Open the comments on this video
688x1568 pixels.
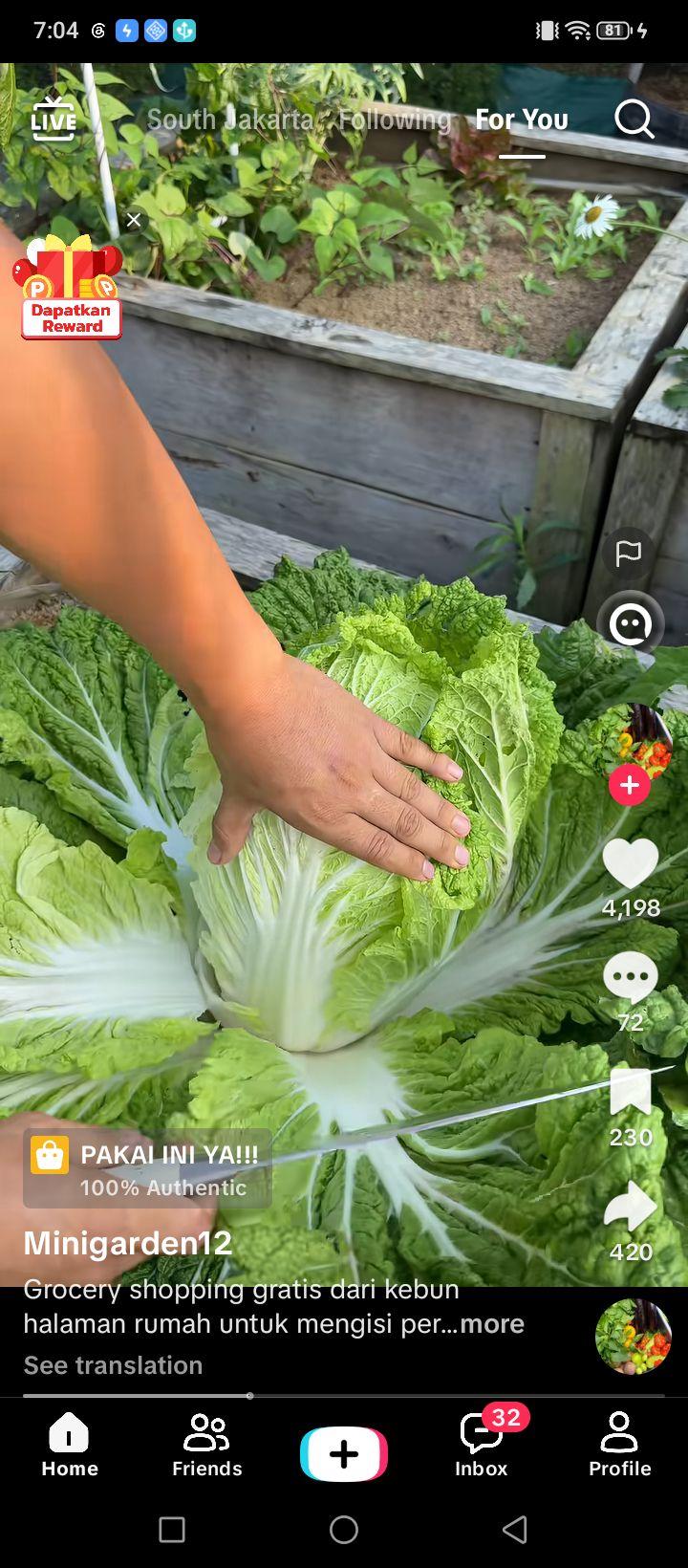tap(631, 979)
